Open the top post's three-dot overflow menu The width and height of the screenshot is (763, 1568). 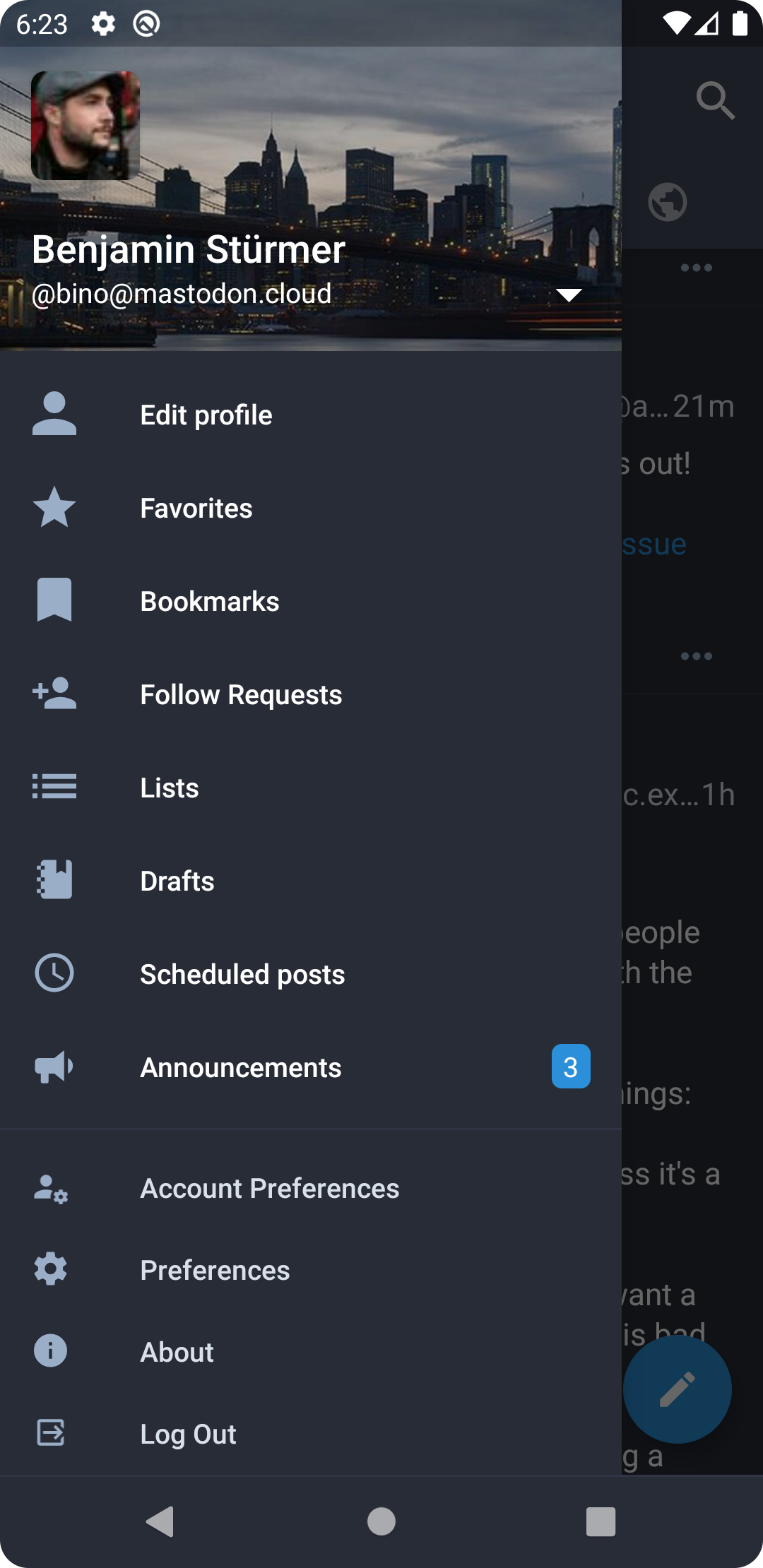697,267
